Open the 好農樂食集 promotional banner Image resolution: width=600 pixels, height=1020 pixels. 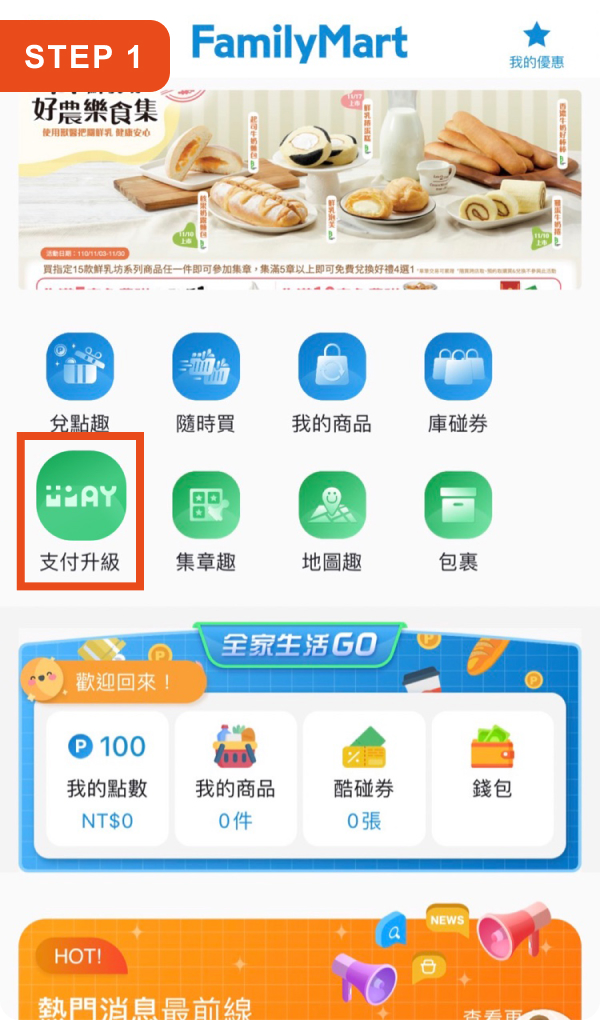pos(299,189)
